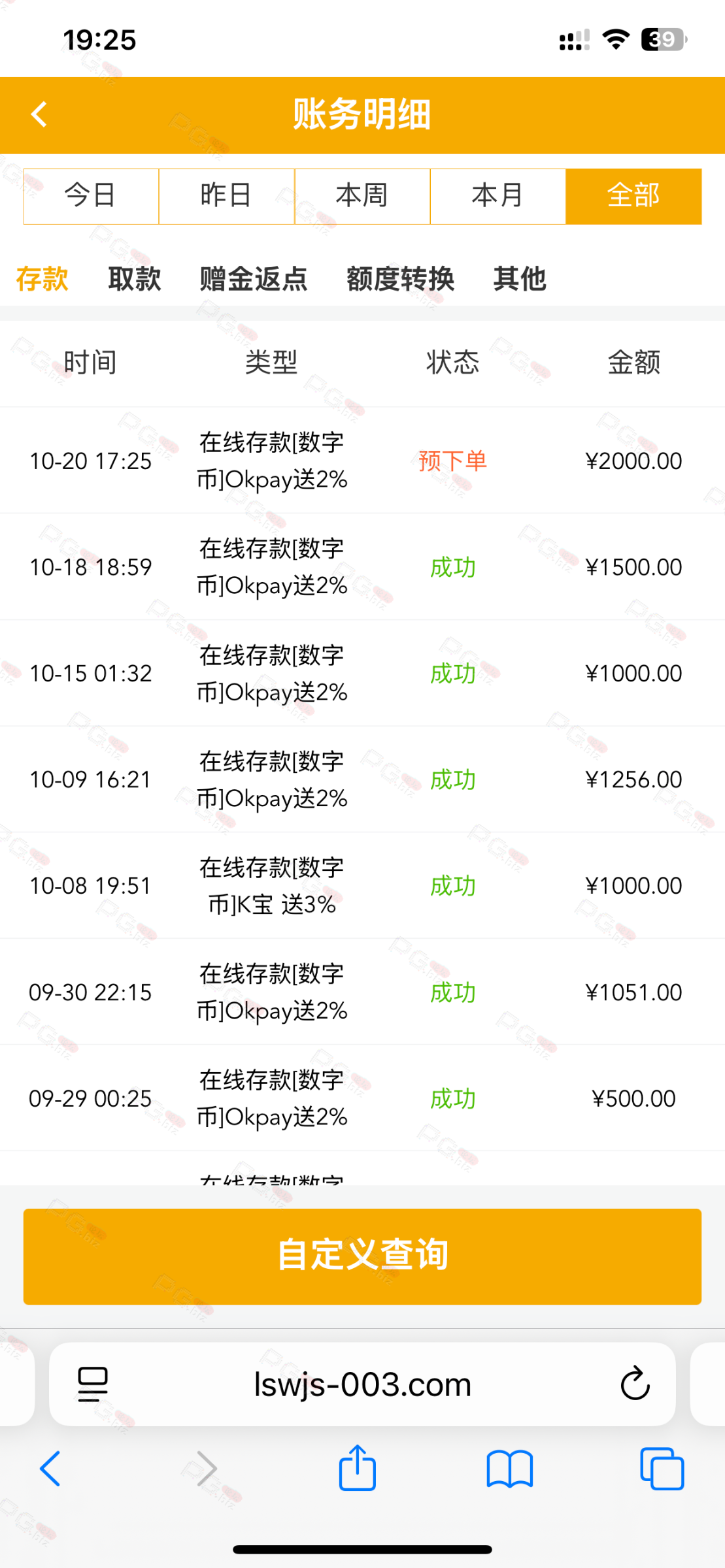Open the 存款 tab

[x=42, y=279]
